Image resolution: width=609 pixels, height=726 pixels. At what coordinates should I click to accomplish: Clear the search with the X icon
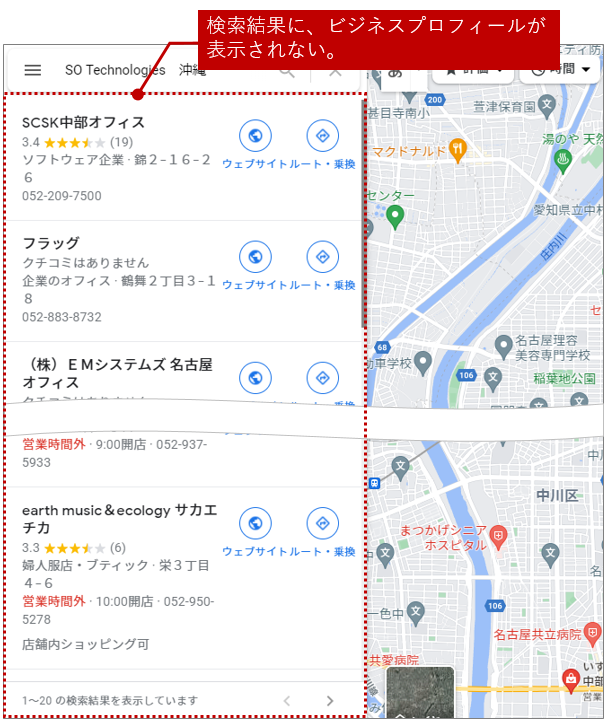[336, 72]
